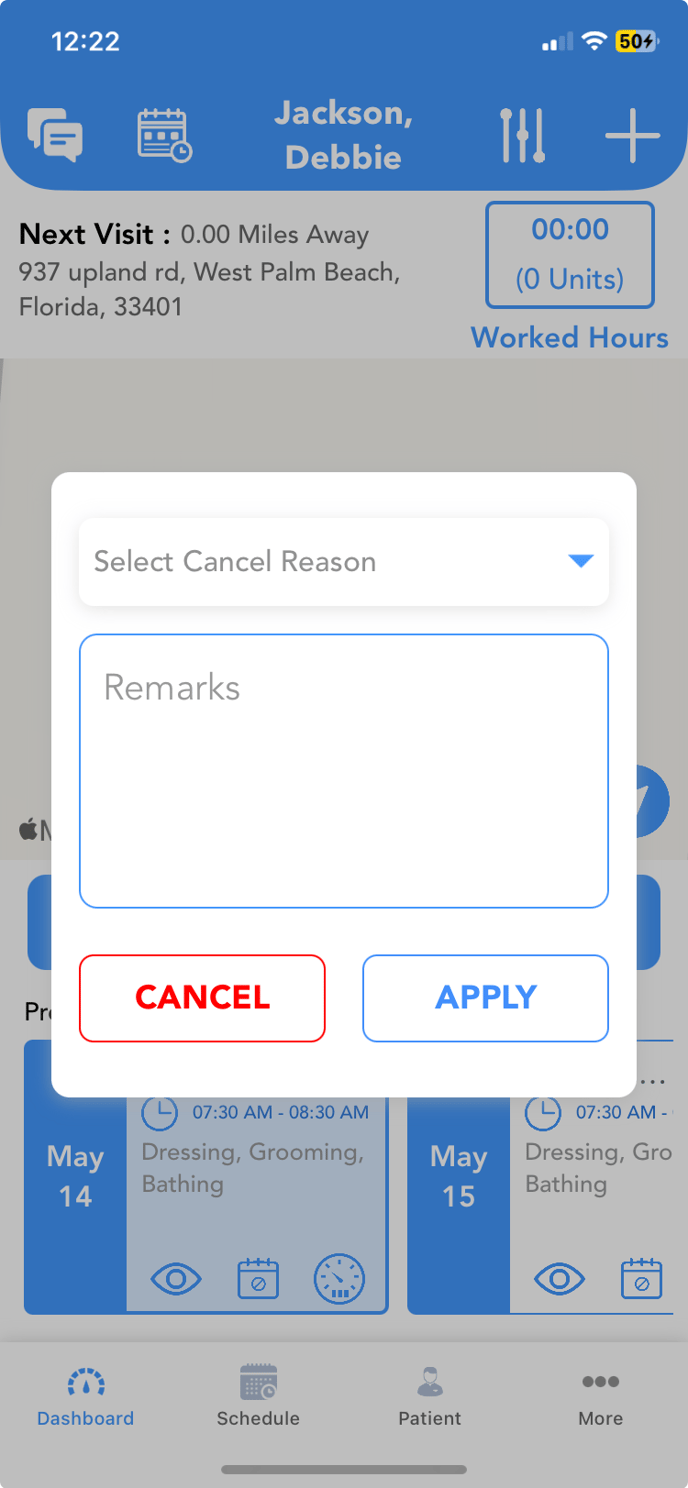688x1488 pixels.
Task: Open the calendar clock icon in header
Action: click(165, 135)
